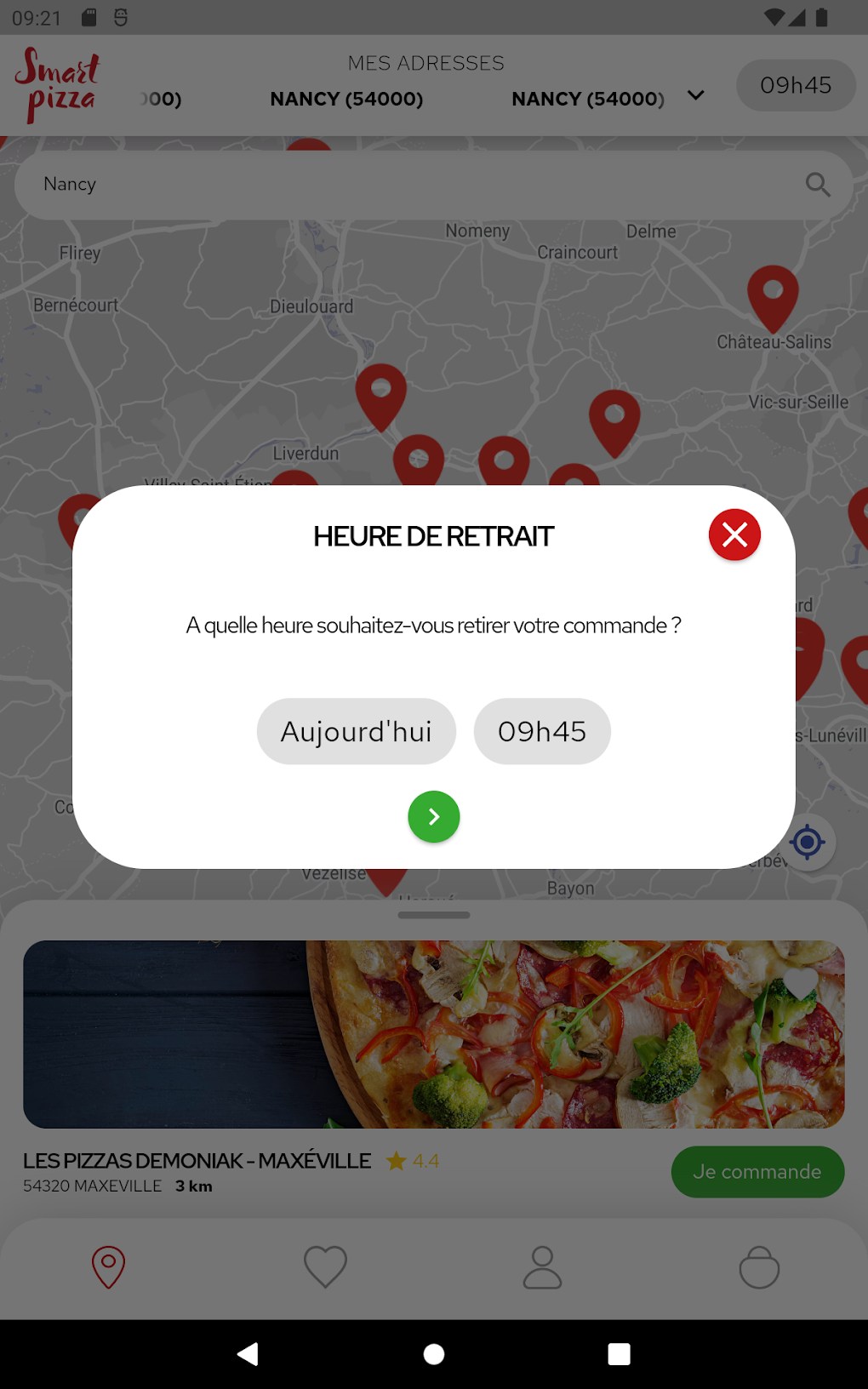Close the Heure de retrait dialog
Screen dimensions: 868x1389
[734, 534]
